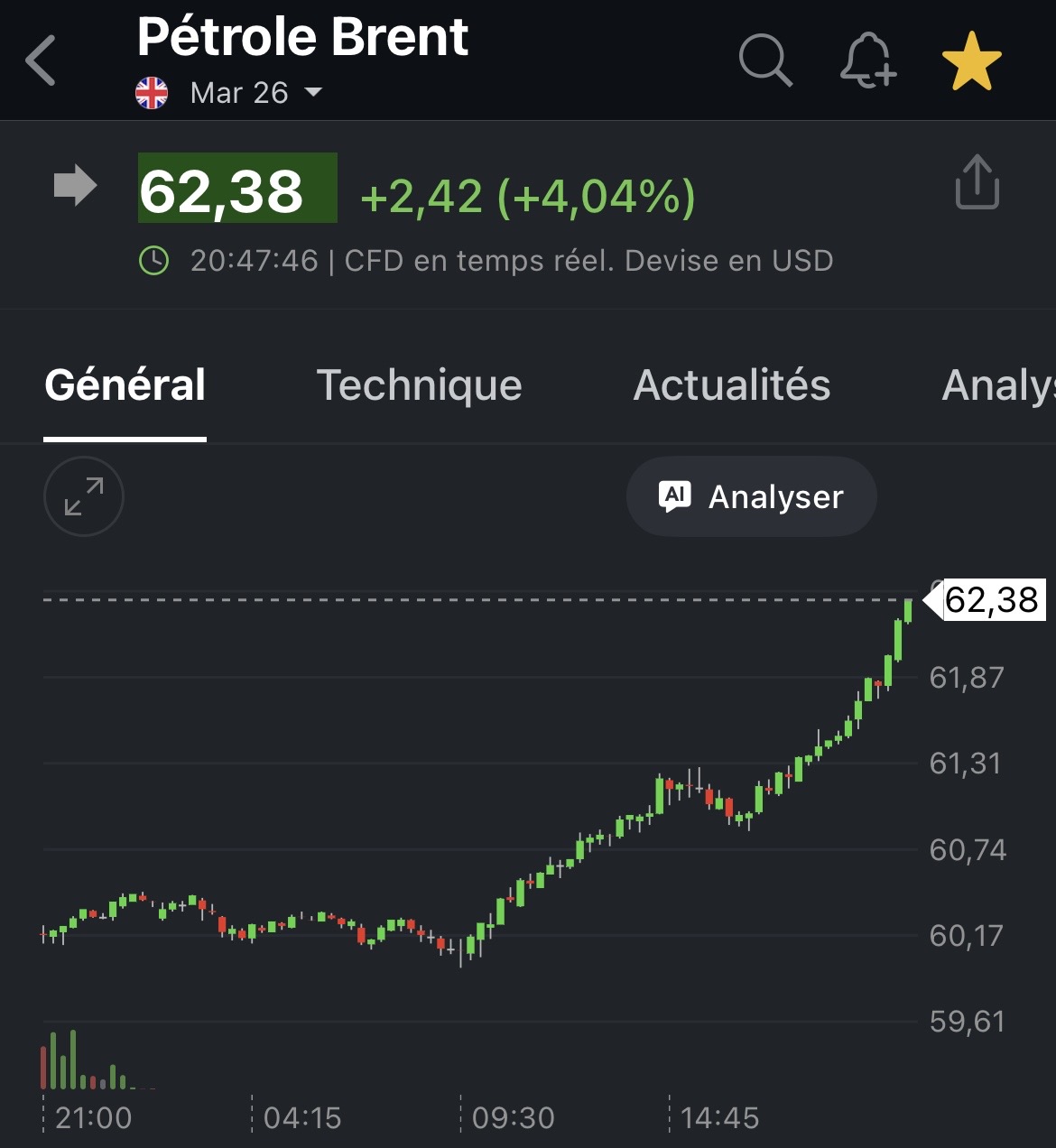Go back using the arrow
Screen dimensions: 1056x1148
coord(42,60)
